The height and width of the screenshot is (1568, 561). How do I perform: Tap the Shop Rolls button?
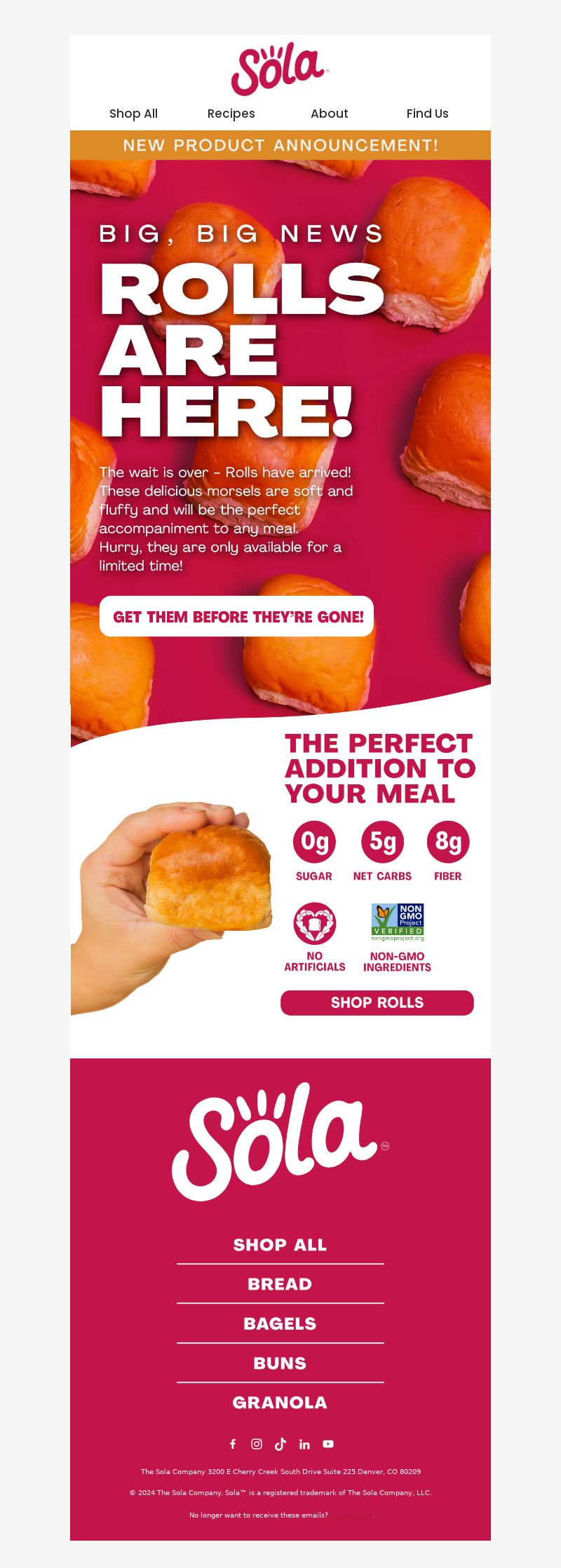coord(377,1002)
